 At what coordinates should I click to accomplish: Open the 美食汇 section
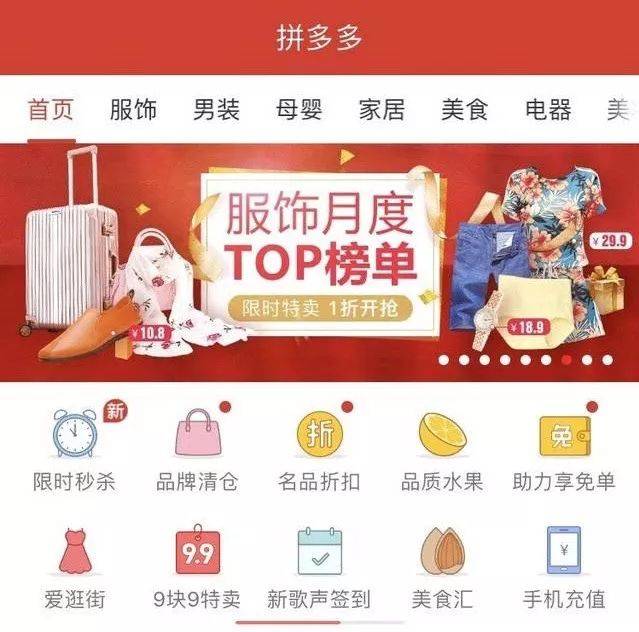click(x=442, y=567)
